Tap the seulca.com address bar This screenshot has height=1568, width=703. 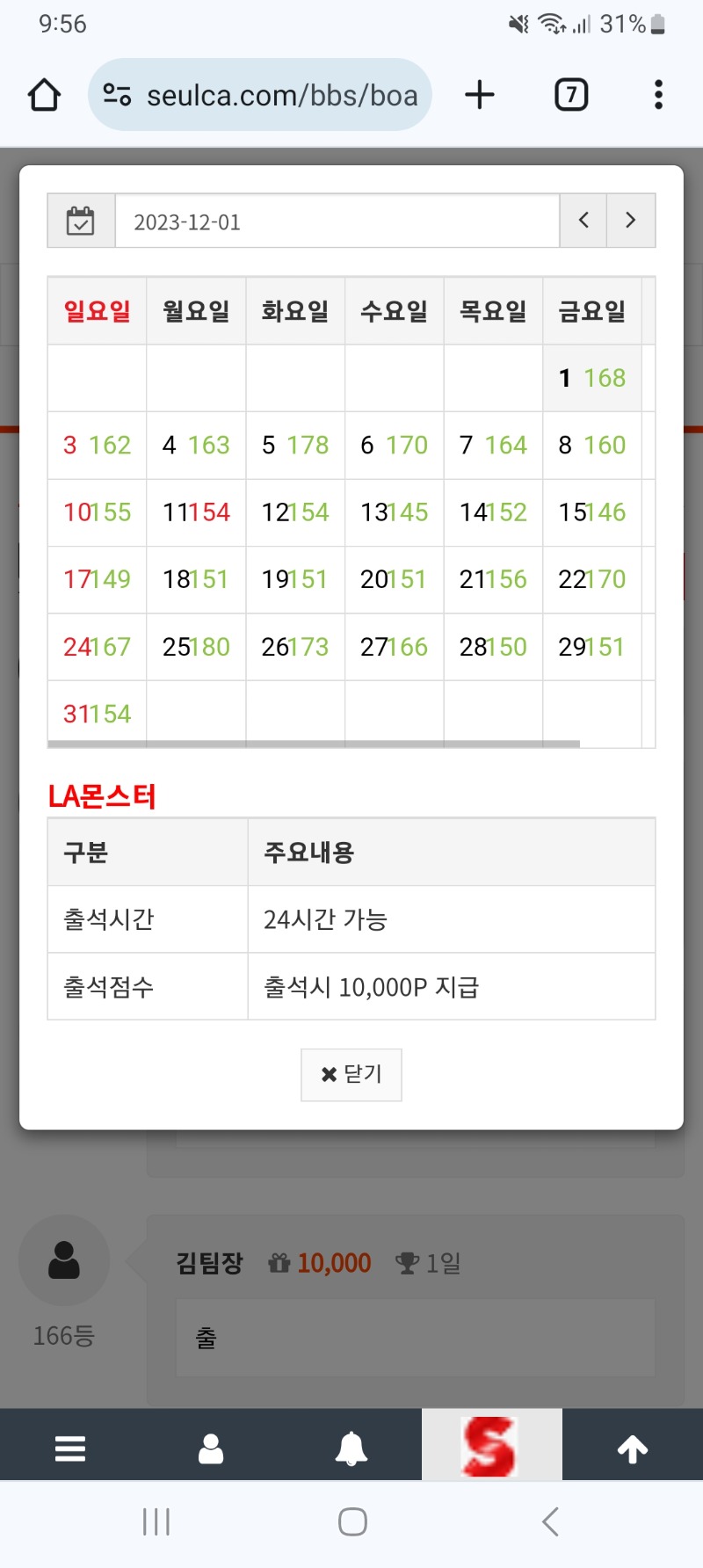point(260,95)
